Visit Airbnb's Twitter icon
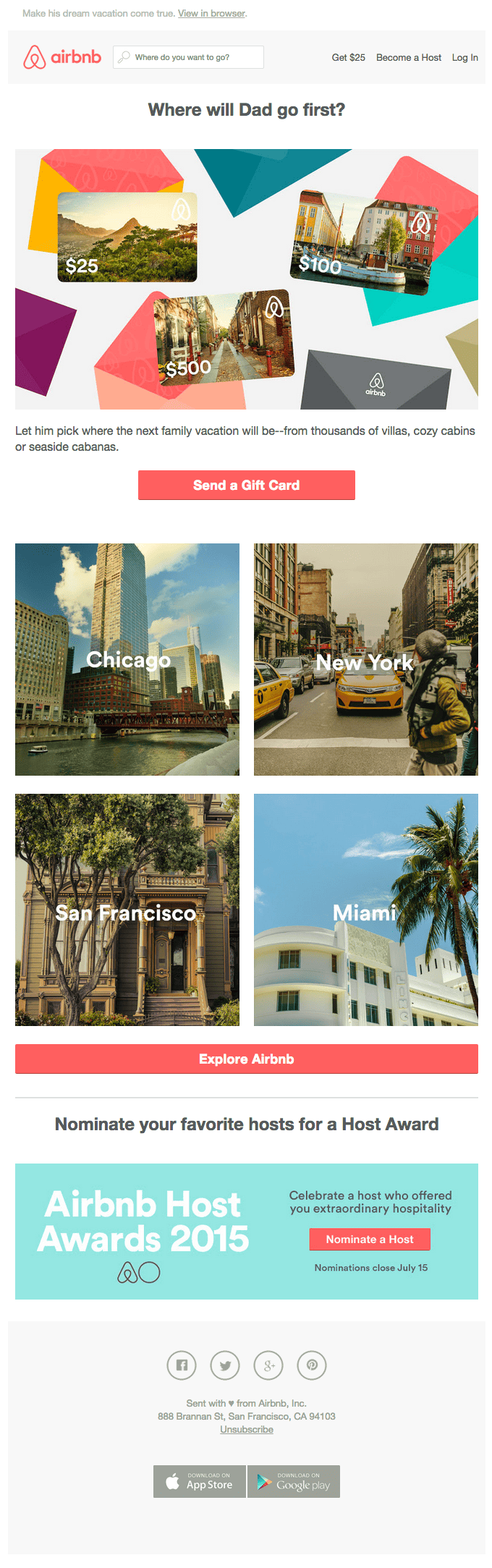The image size is (492, 1568). point(225,1365)
